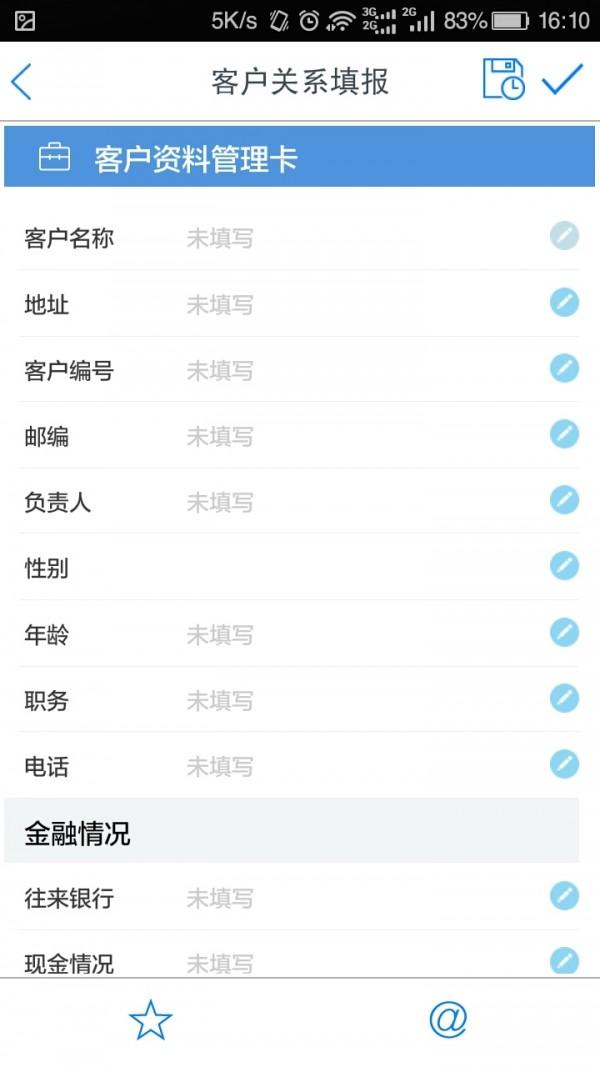Screen dimensions: 600x1067
Task: Open the 邮编 input field
Action: (x=564, y=434)
